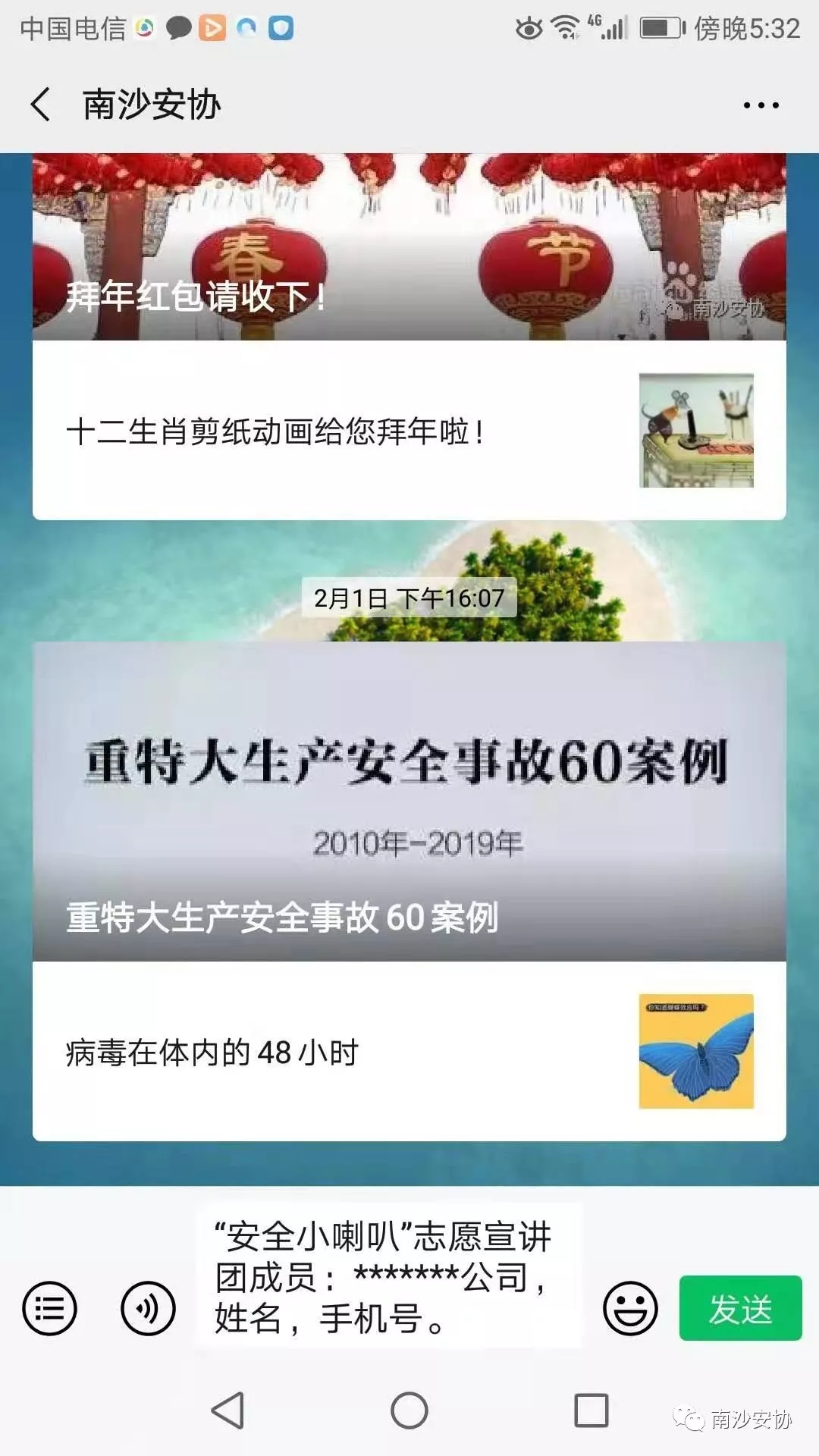Tap 发送 to send the message
819x1456 pixels.
click(x=740, y=1308)
